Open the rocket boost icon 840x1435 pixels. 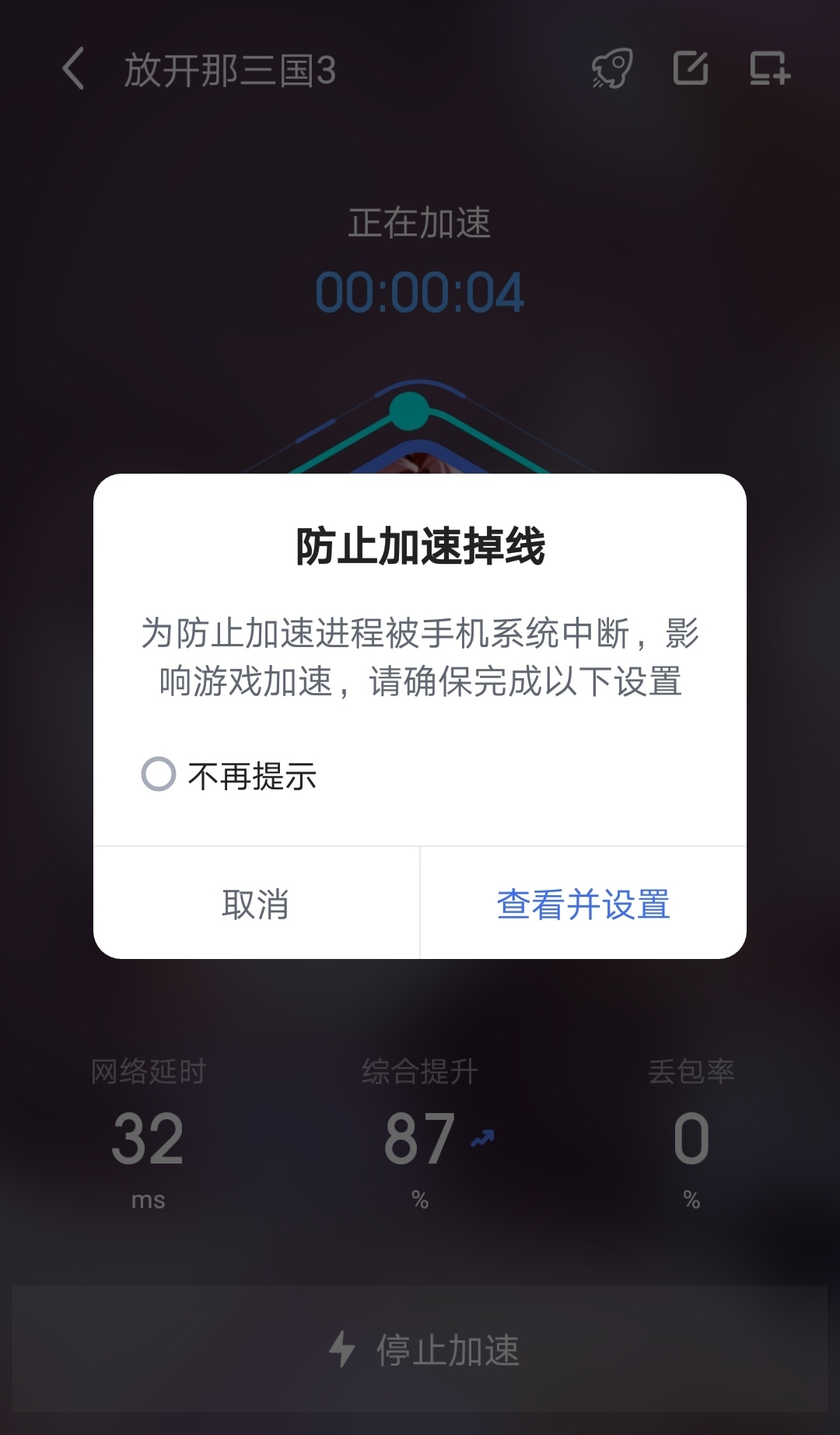coord(612,69)
